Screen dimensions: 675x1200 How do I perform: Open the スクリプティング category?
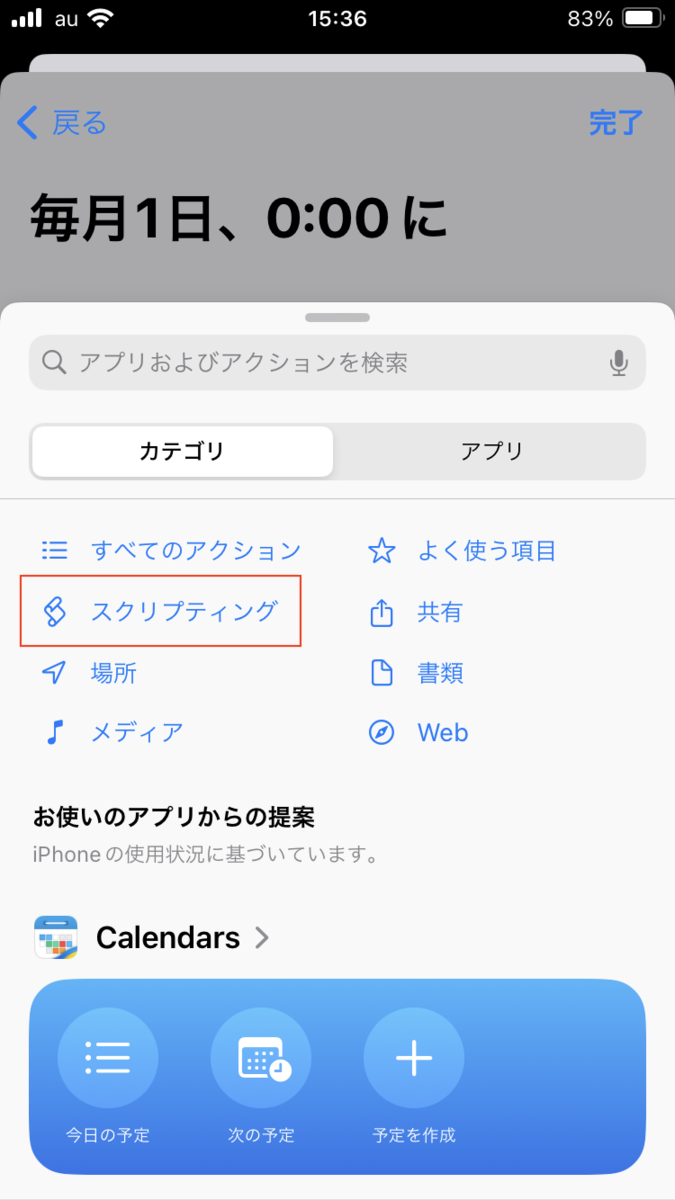(160, 611)
